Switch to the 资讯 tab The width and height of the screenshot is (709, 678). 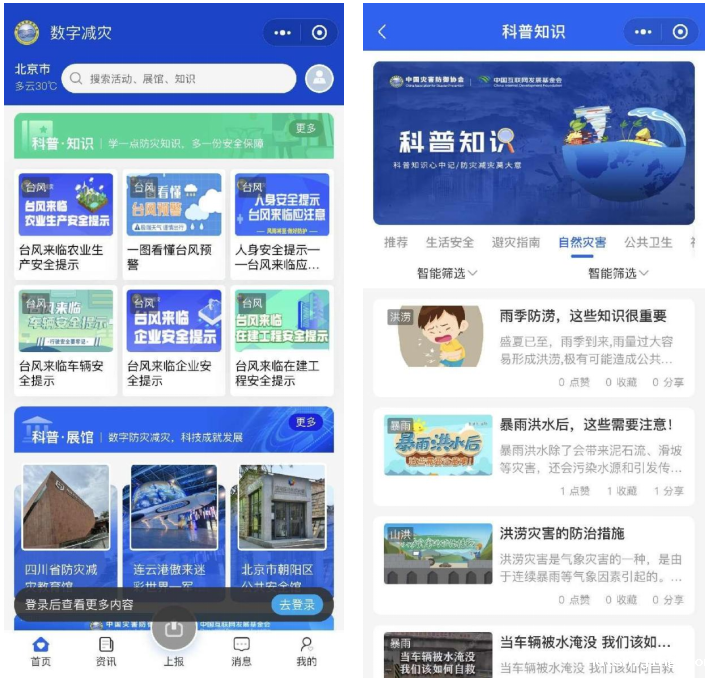coord(106,651)
